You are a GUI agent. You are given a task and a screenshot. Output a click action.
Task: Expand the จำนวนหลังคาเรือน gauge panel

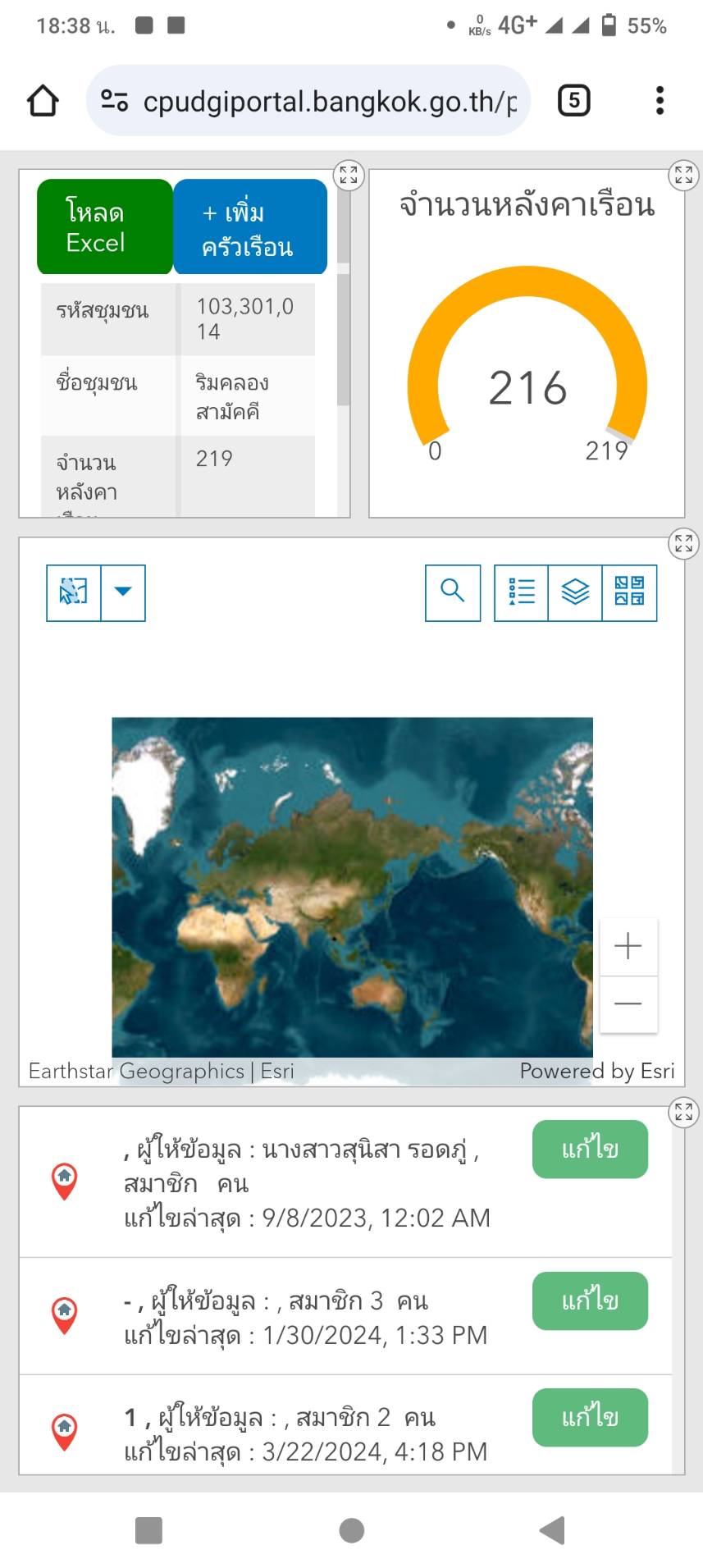tap(683, 175)
